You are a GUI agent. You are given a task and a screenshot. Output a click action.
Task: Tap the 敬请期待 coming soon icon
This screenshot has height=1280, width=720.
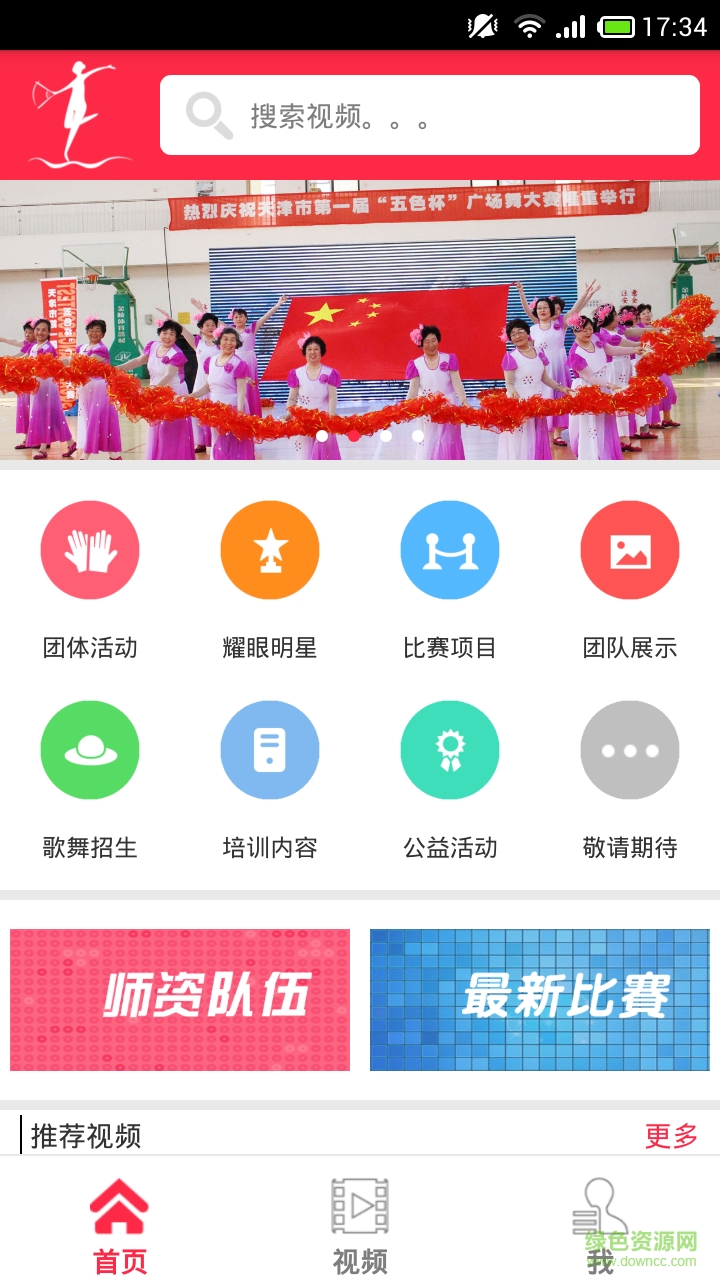[x=630, y=750]
